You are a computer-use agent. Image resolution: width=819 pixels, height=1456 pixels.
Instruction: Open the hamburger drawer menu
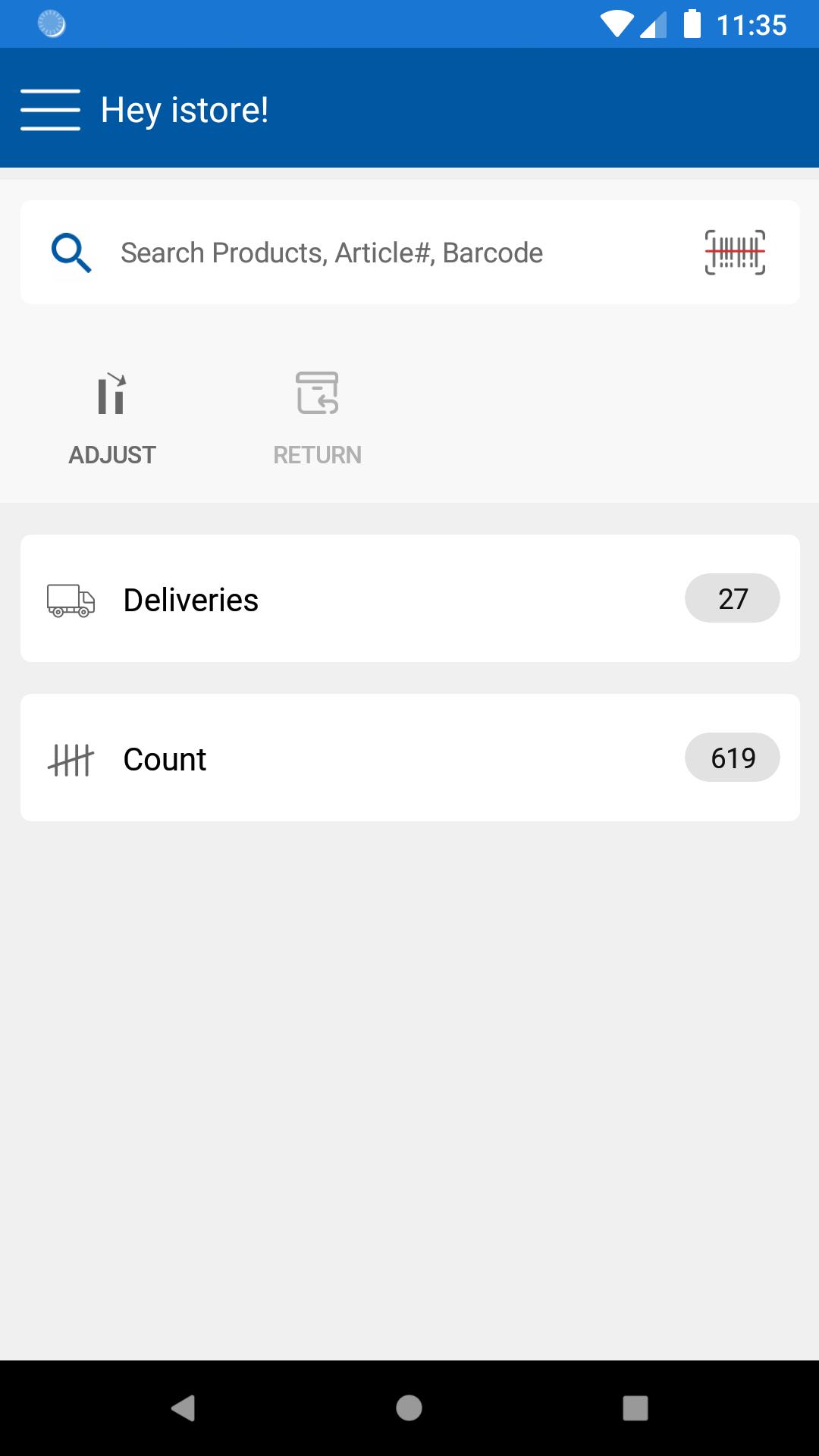(x=50, y=110)
